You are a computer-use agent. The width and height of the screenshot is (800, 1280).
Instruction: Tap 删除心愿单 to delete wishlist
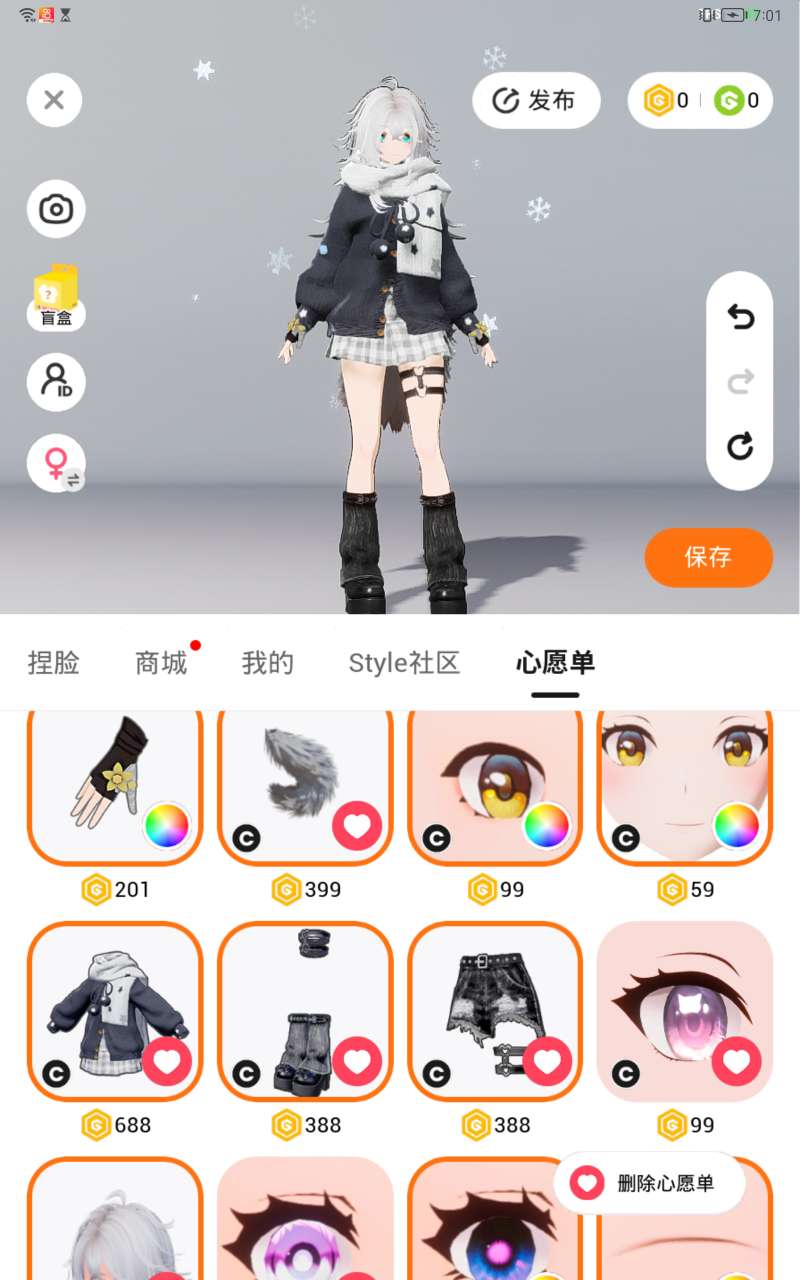coord(648,1184)
